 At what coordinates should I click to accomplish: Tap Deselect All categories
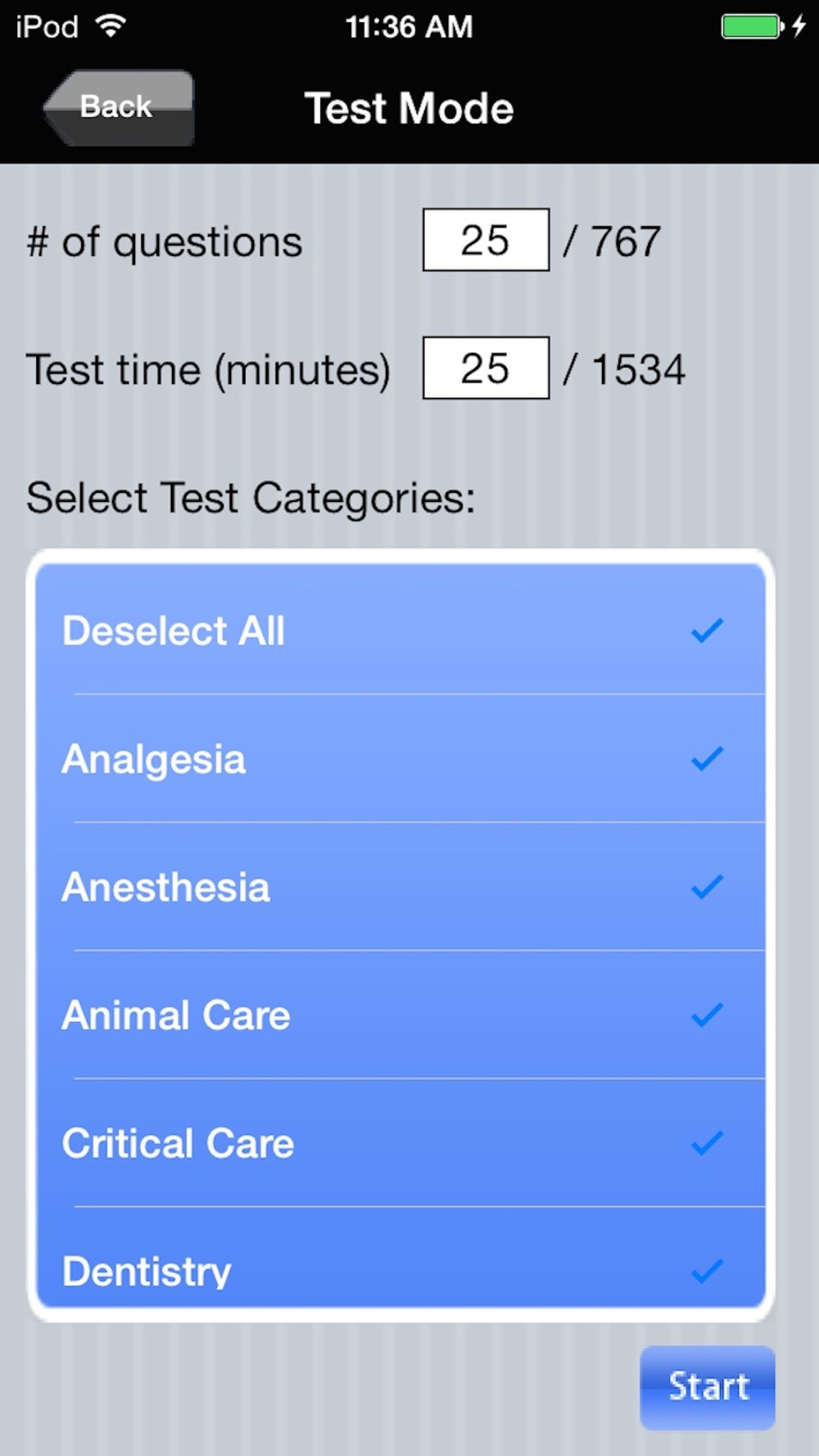click(x=400, y=630)
